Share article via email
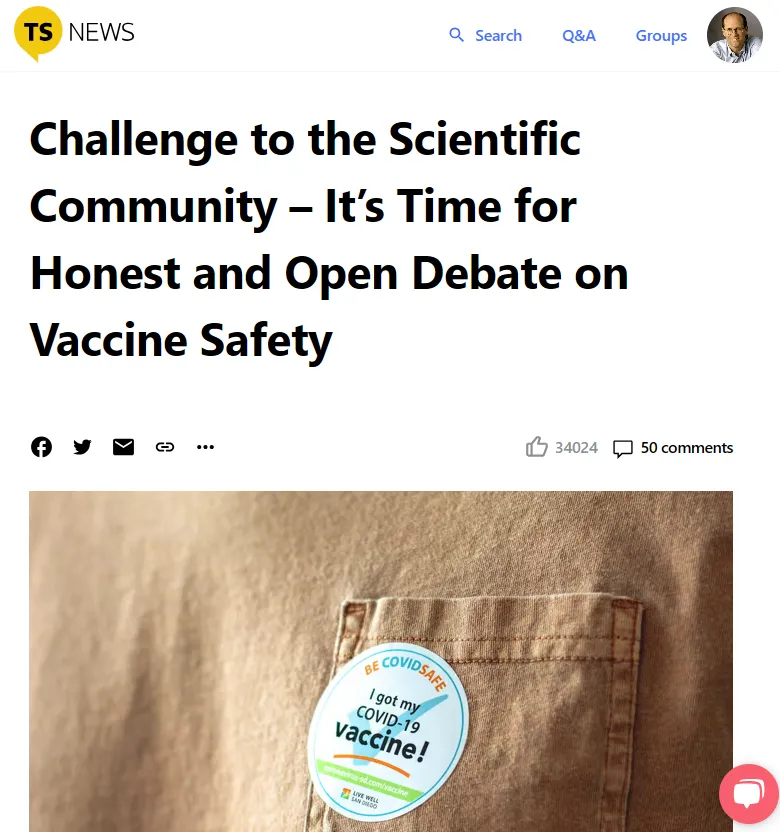Image resolution: width=780 pixels, height=832 pixels. pyautogui.click(x=123, y=447)
